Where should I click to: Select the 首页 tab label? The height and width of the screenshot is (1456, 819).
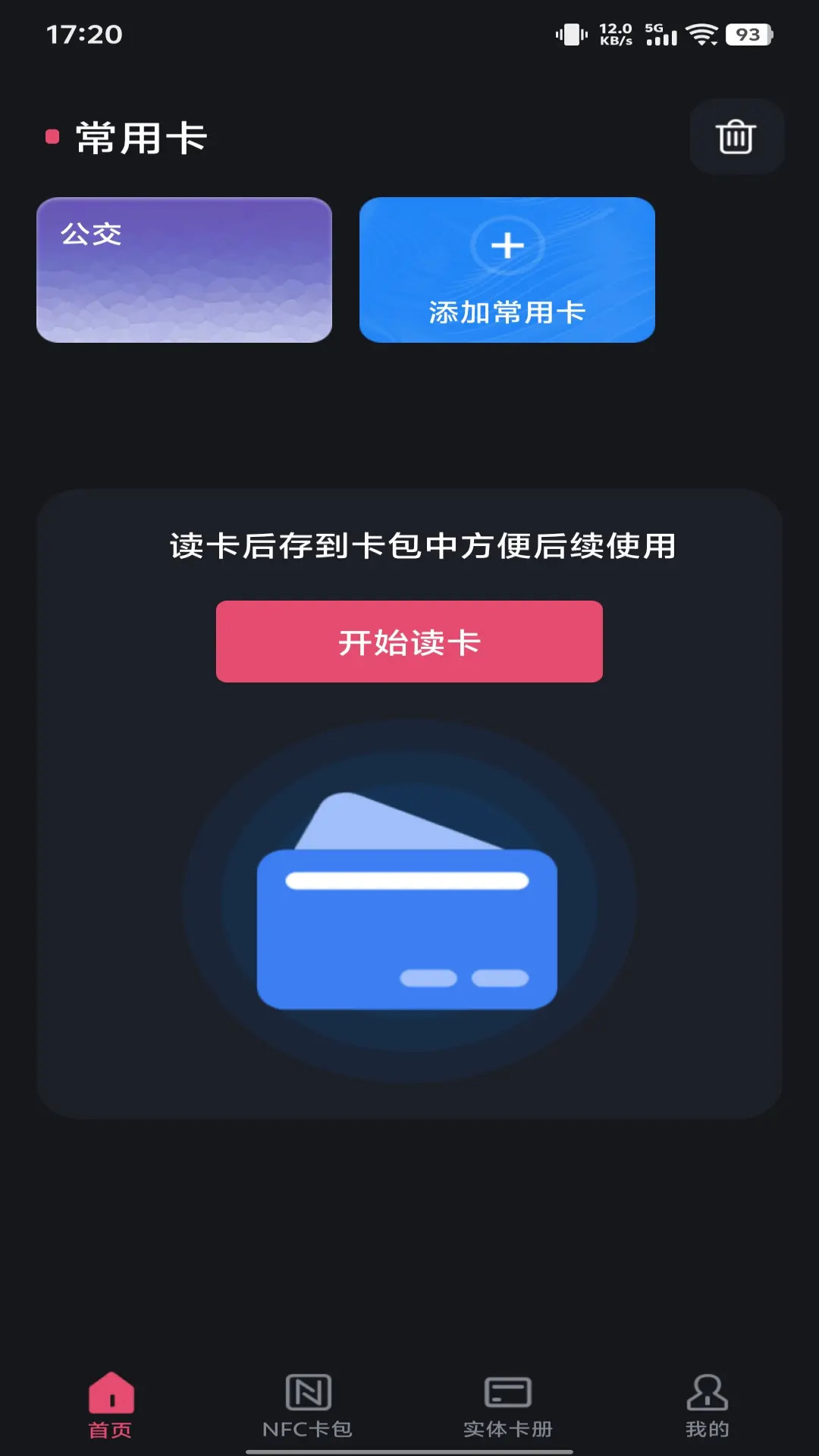(110, 1429)
